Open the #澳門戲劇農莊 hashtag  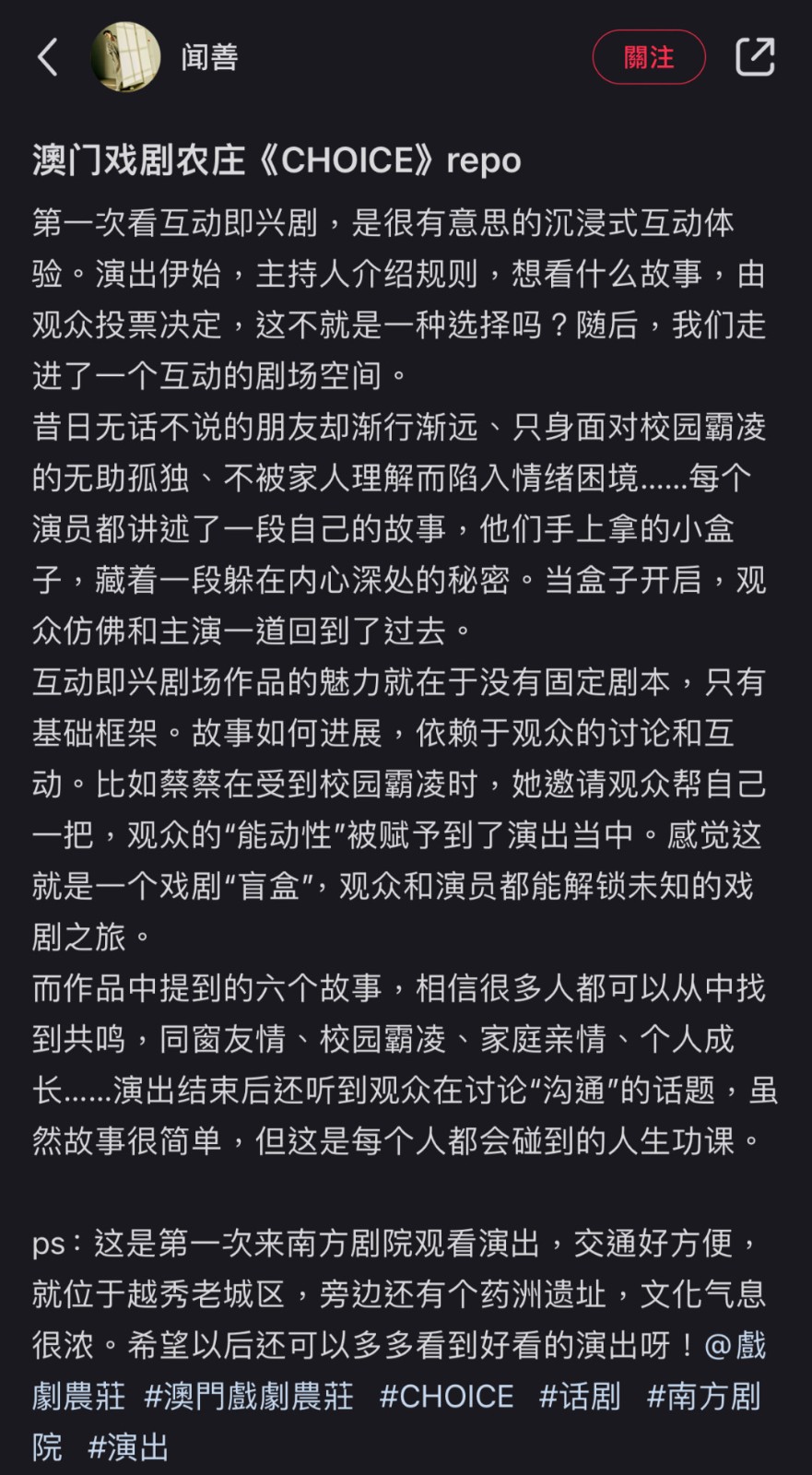(x=249, y=1396)
